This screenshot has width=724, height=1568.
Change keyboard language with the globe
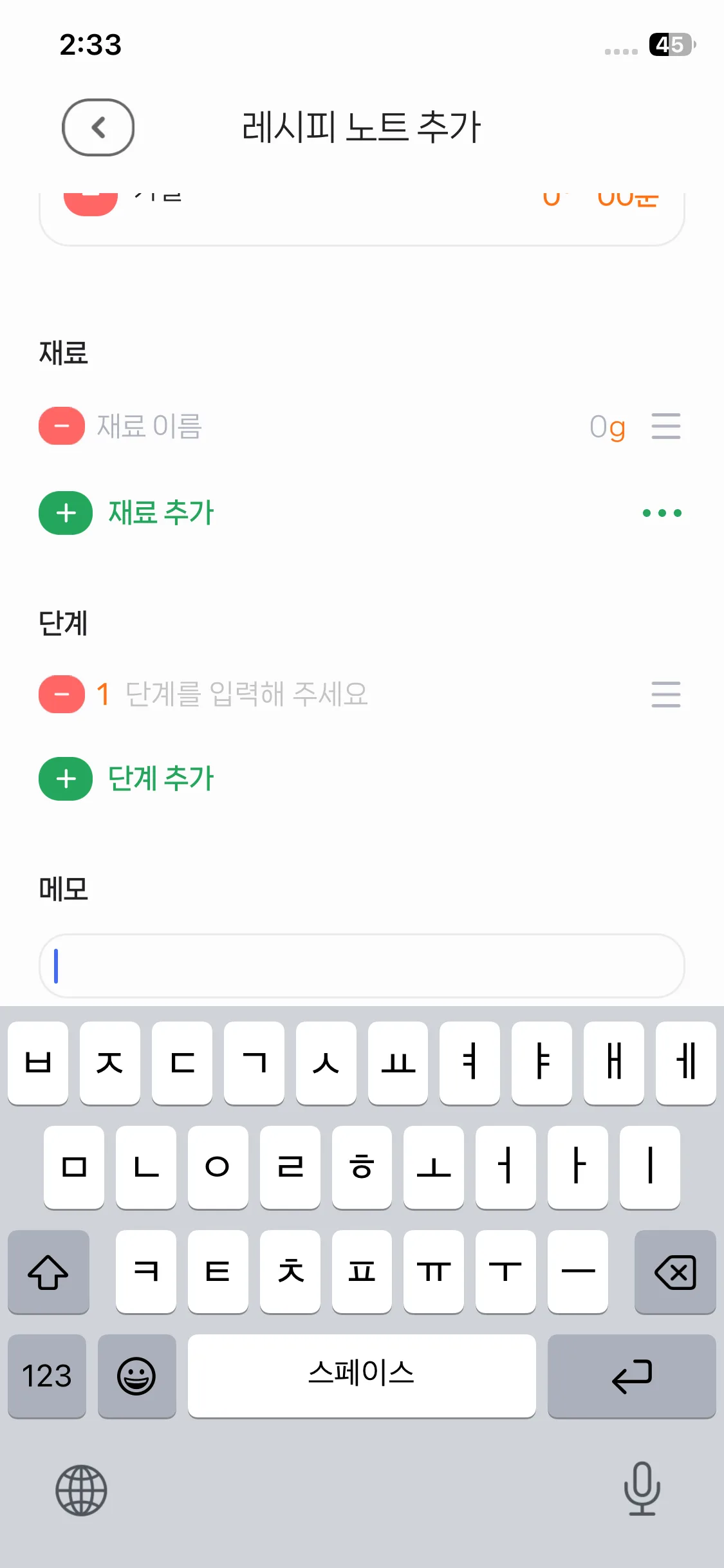click(x=81, y=1490)
